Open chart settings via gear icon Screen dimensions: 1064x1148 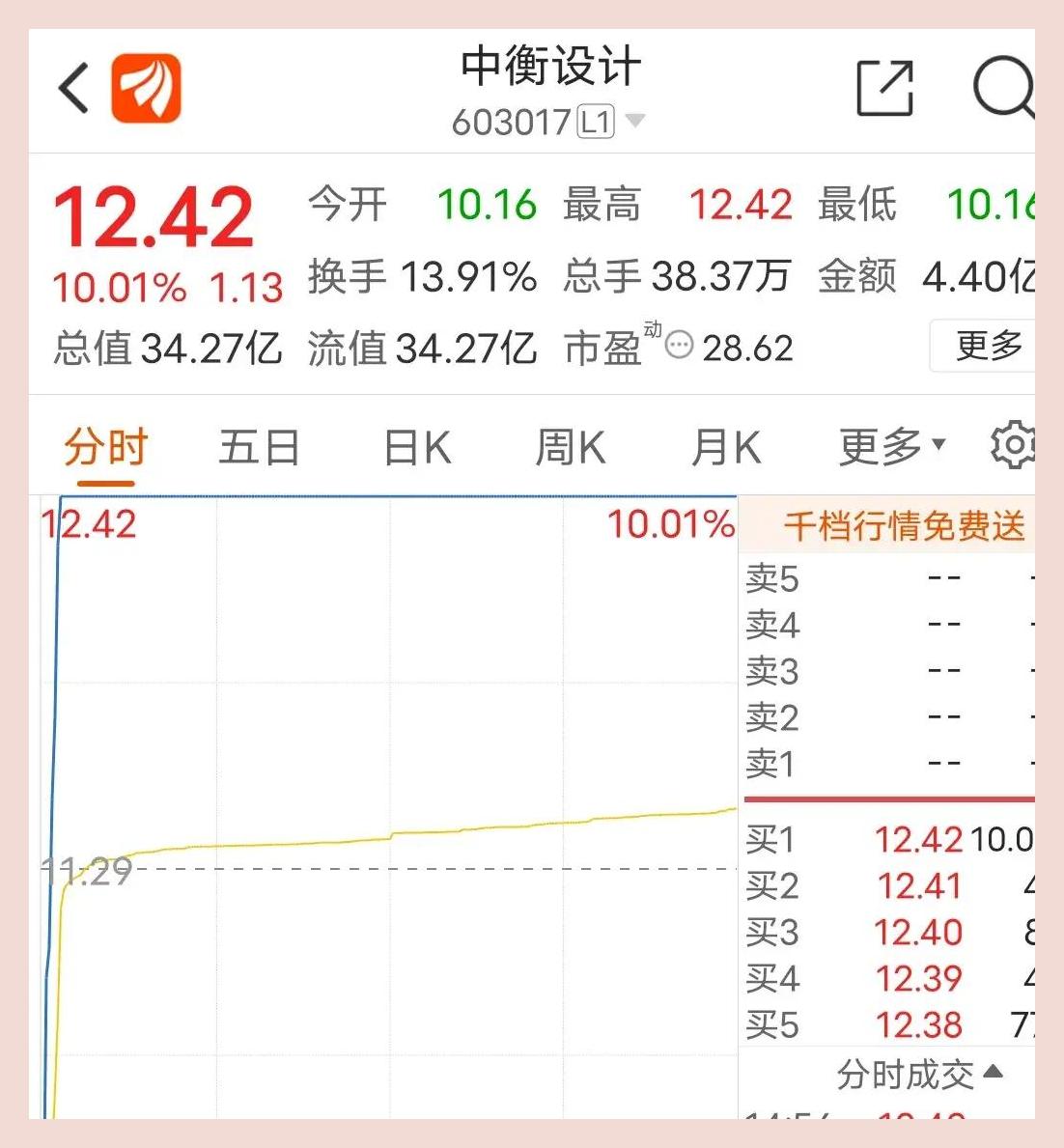[x=1015, y=445]
